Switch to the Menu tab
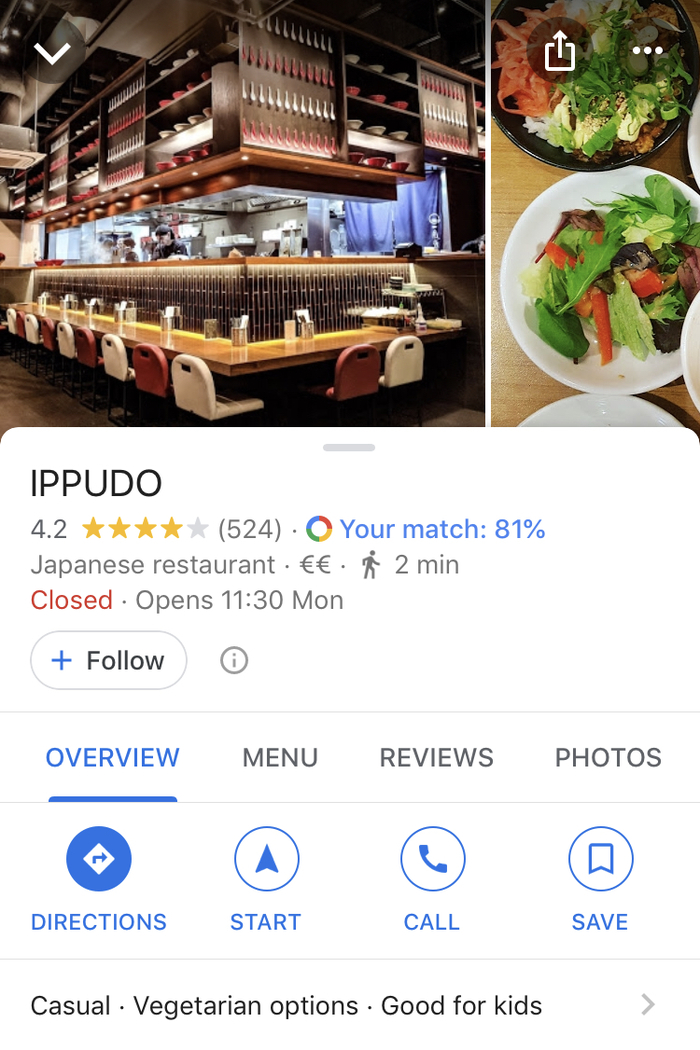Viewport: 700px width, 1050px height. 280,758
